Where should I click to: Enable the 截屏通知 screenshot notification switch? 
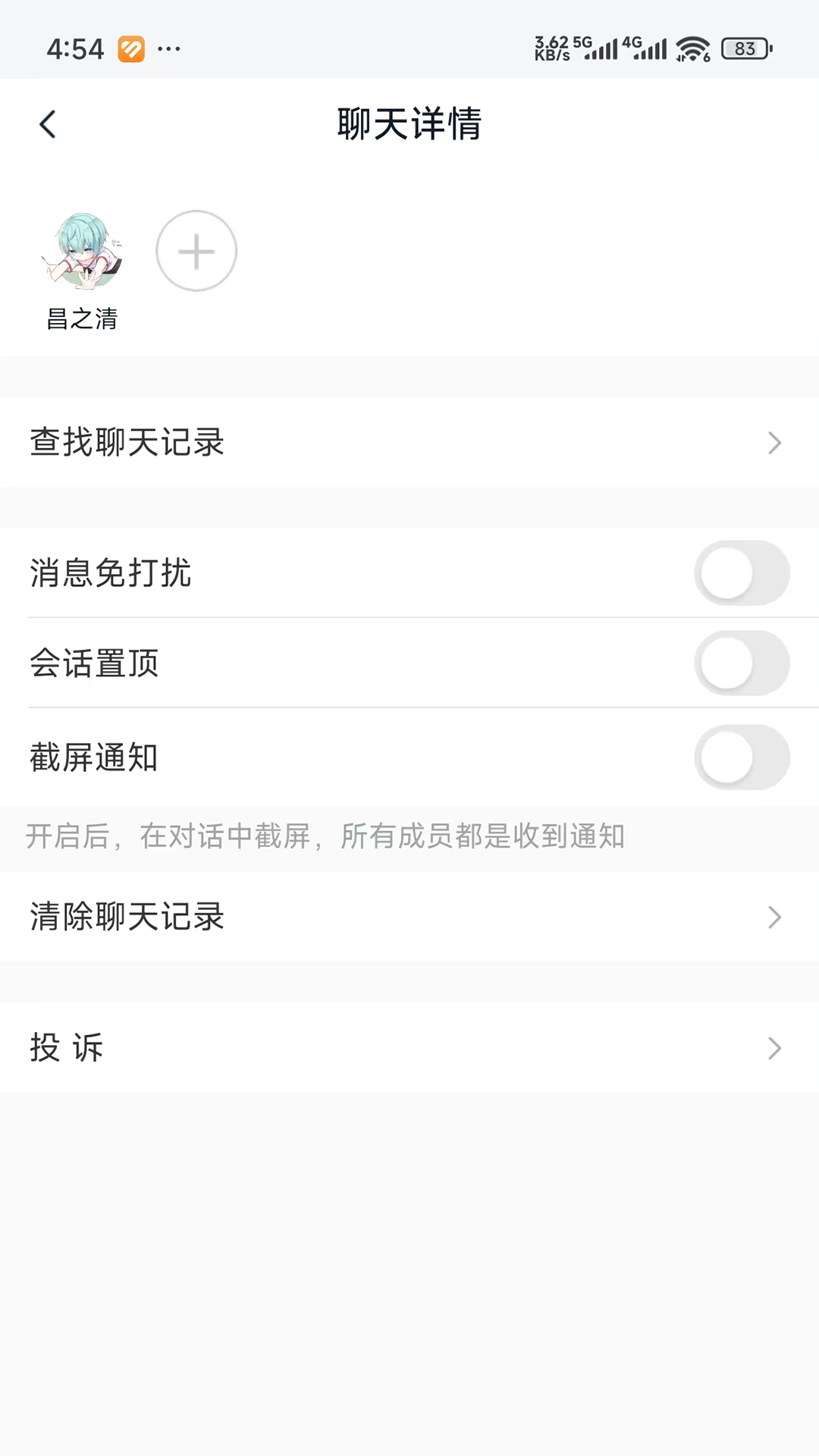click(742, 757)
